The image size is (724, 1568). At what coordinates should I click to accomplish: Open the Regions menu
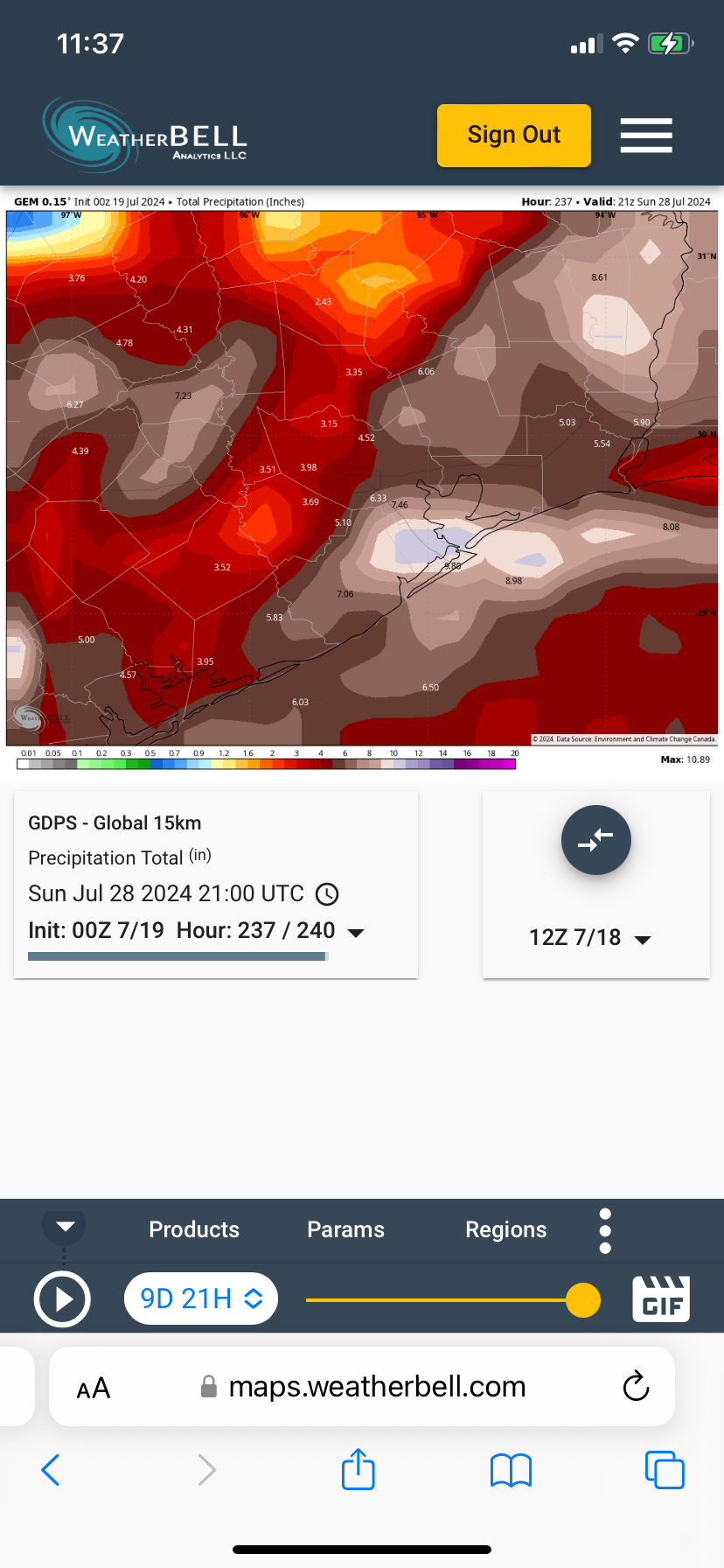tap(505, 1229)
